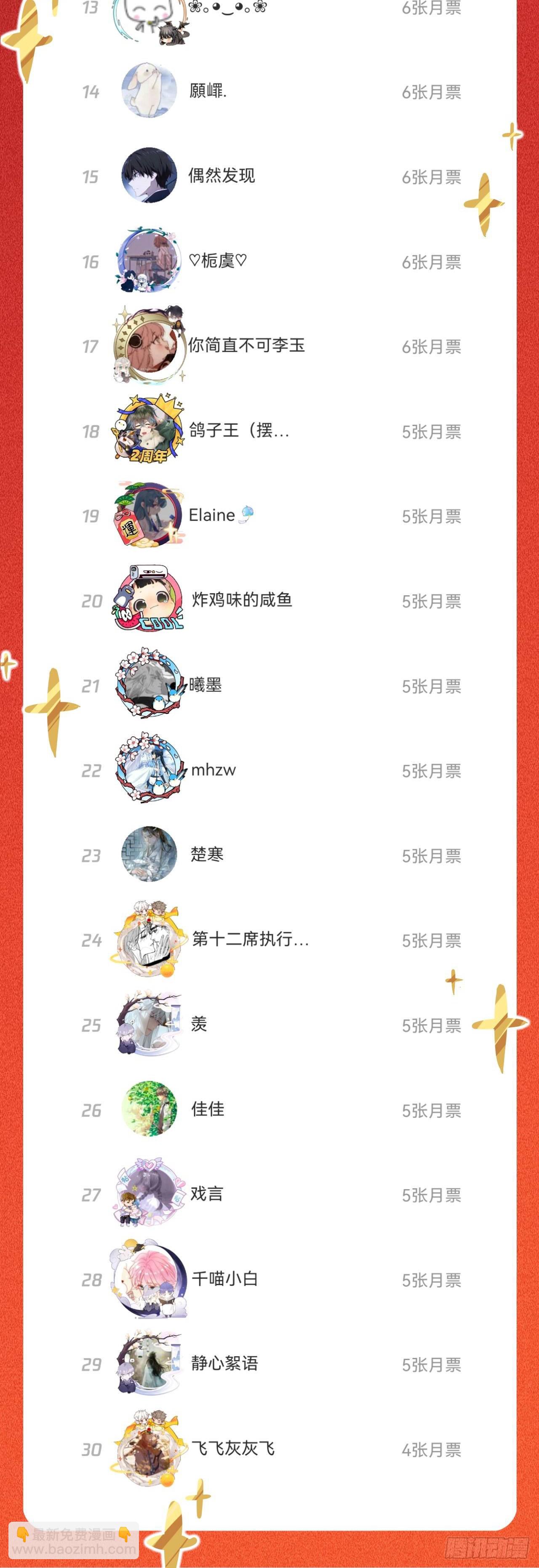Select 炸鸡味的咸鱼's CODL badge avatar
Viewport: 539px width, 1568px height.
click(x=148, y=599)
